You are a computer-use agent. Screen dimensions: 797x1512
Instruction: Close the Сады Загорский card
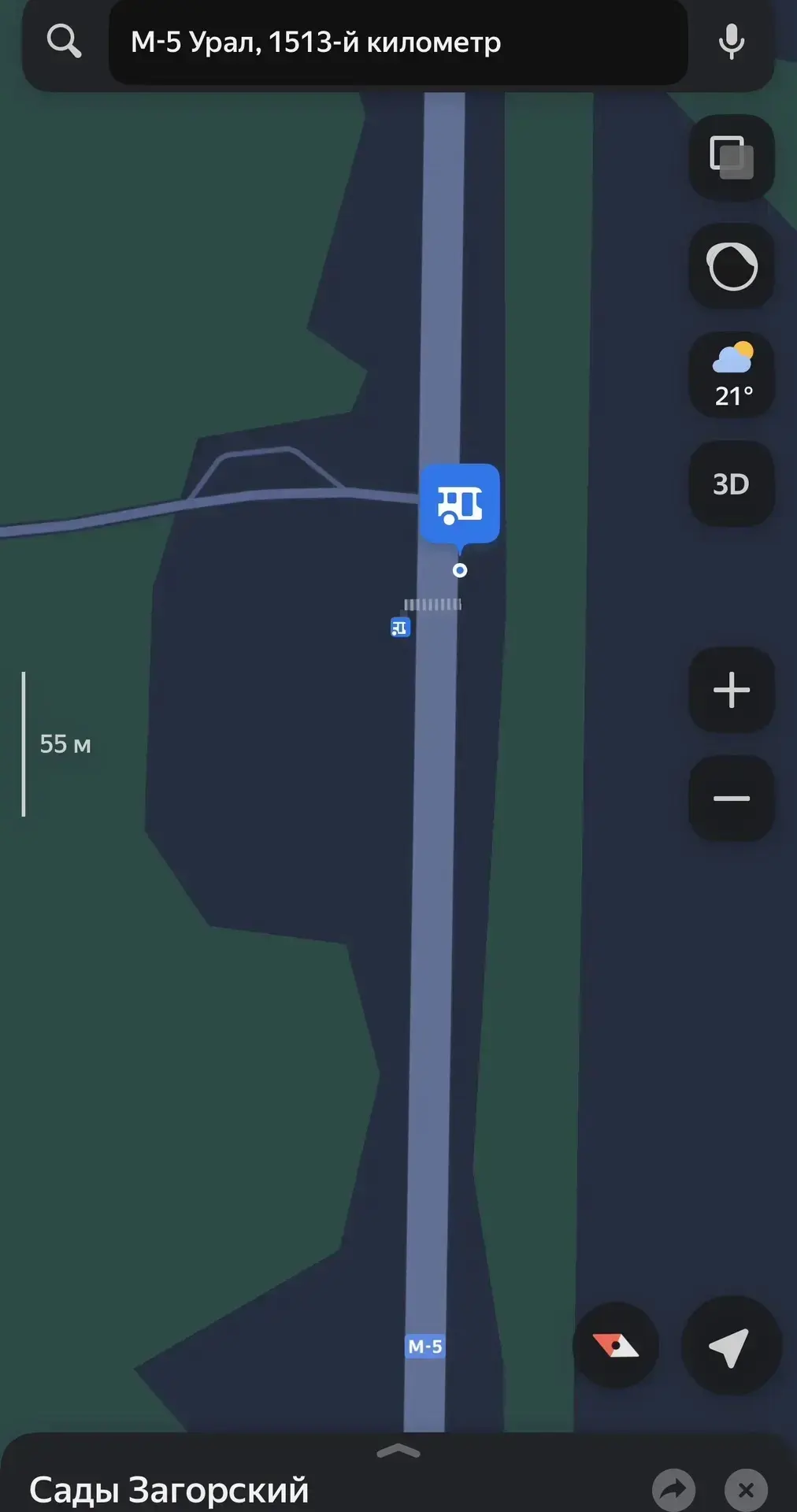(746, 1489)
